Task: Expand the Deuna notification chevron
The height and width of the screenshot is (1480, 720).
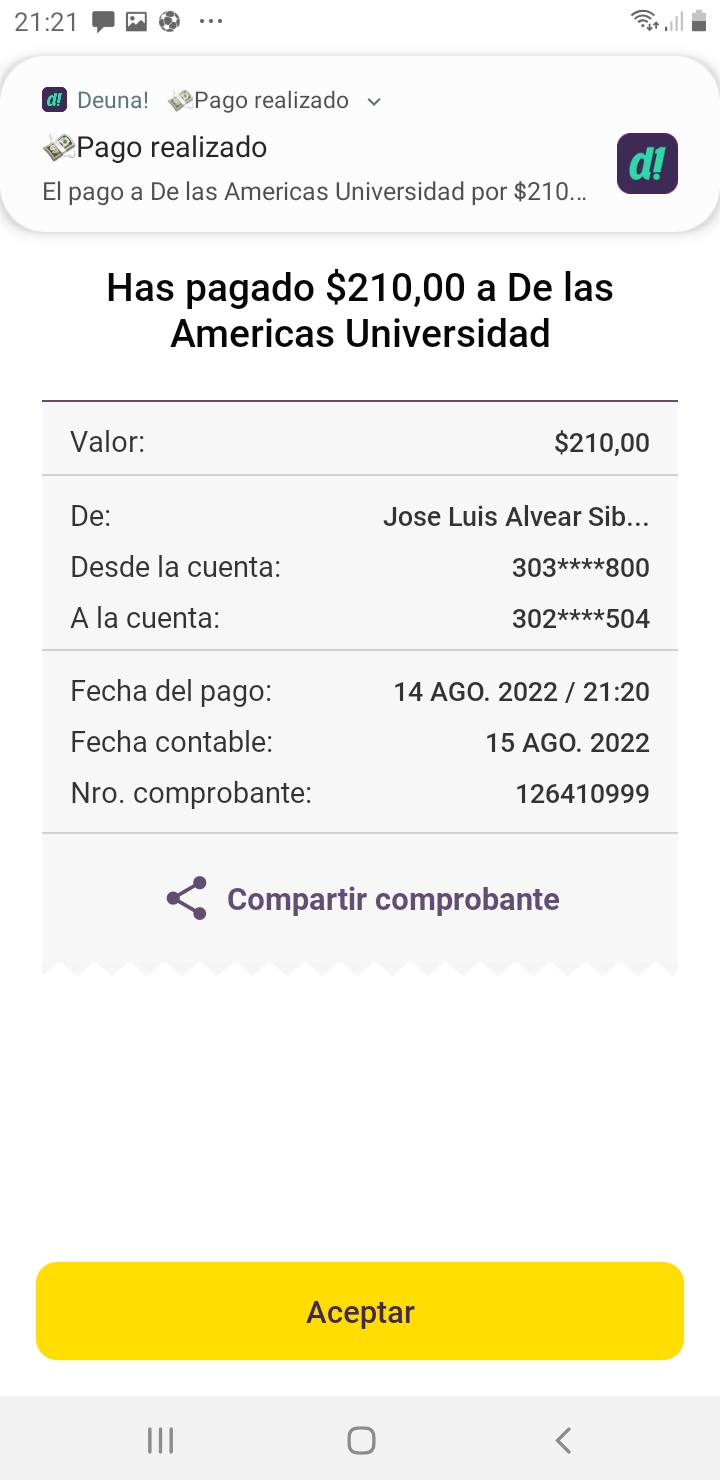Action: coord(374,101)
